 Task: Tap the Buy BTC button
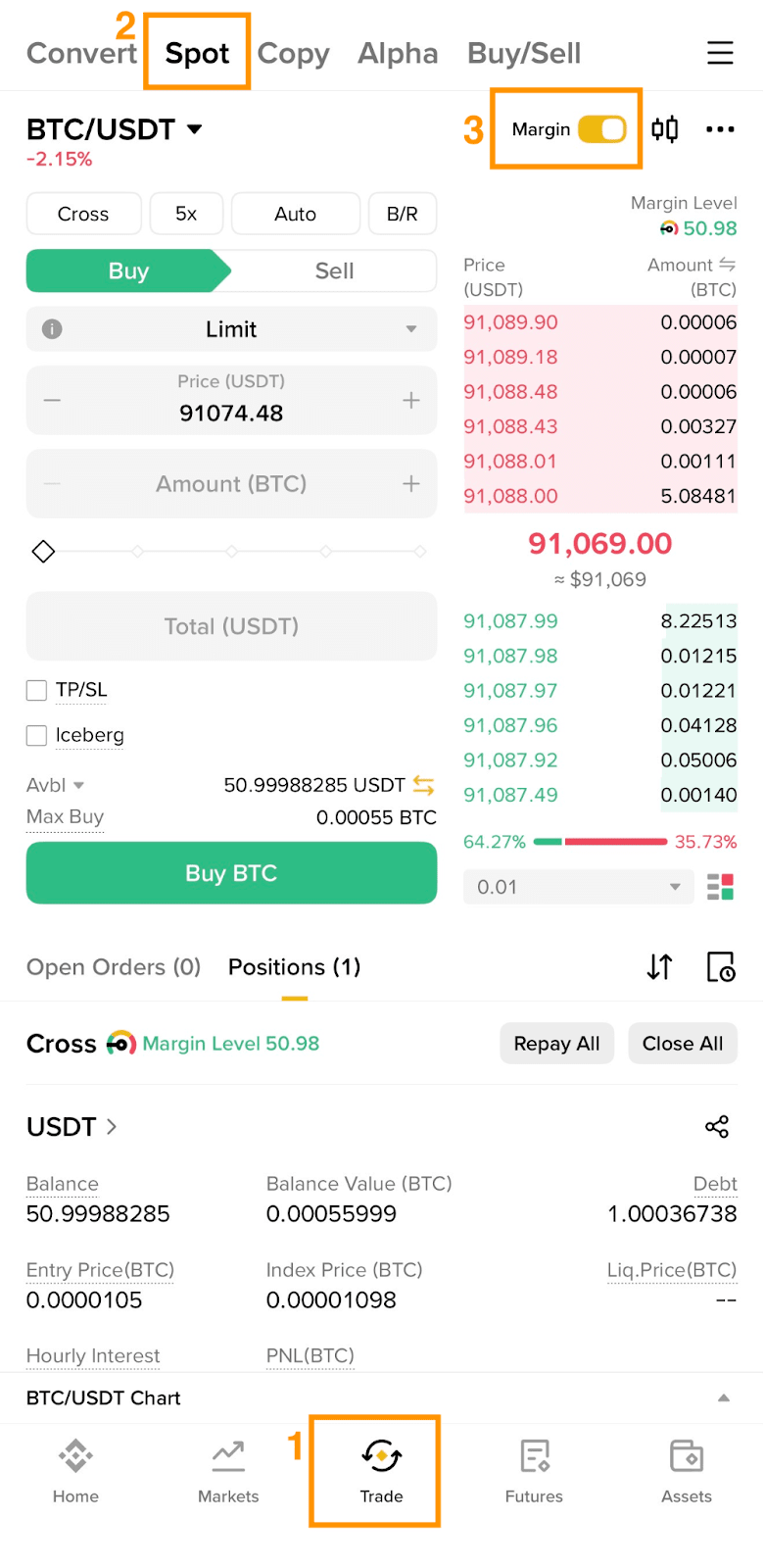[231, 873]
